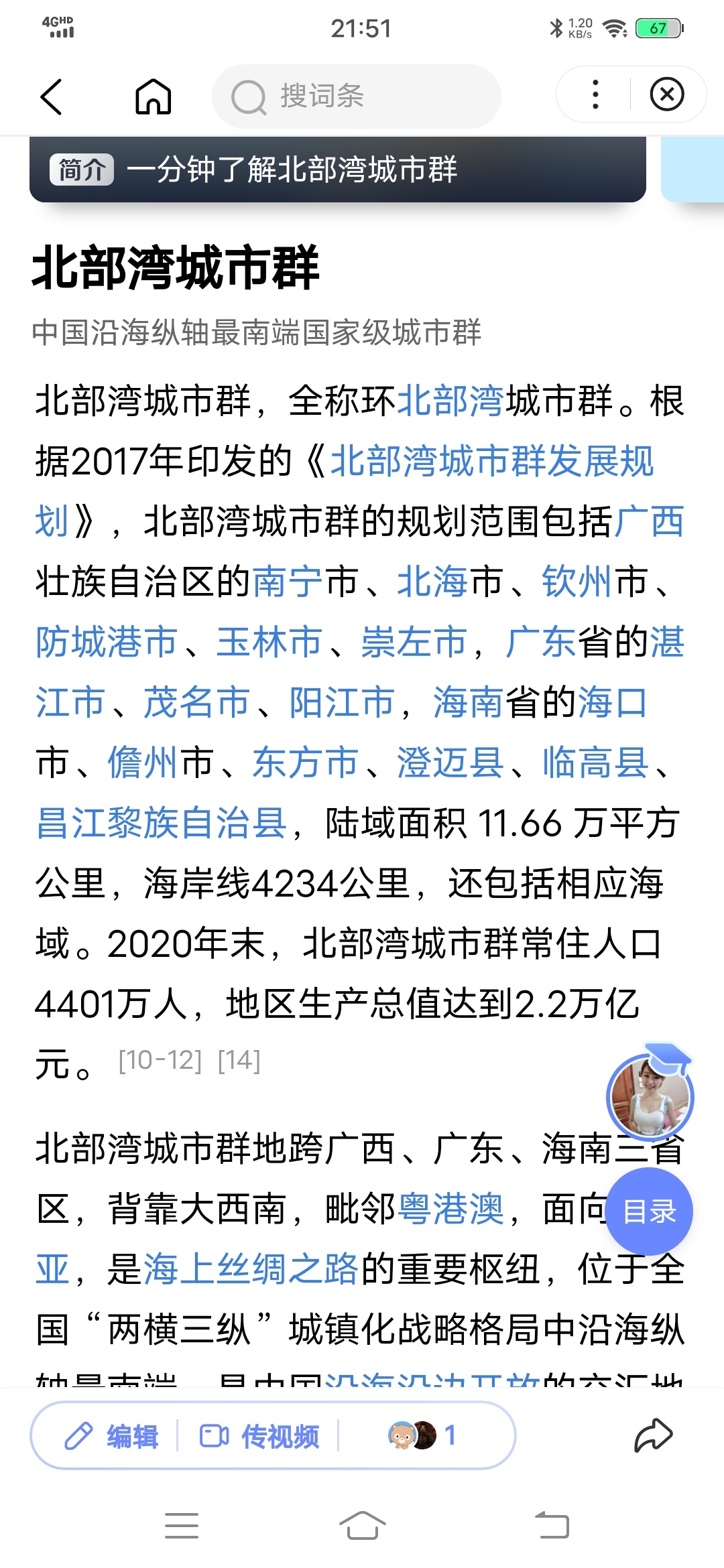This screenshot has height=1568, width=724.
Task: Open the 钦州 link
Action: (x=577, y=582)
